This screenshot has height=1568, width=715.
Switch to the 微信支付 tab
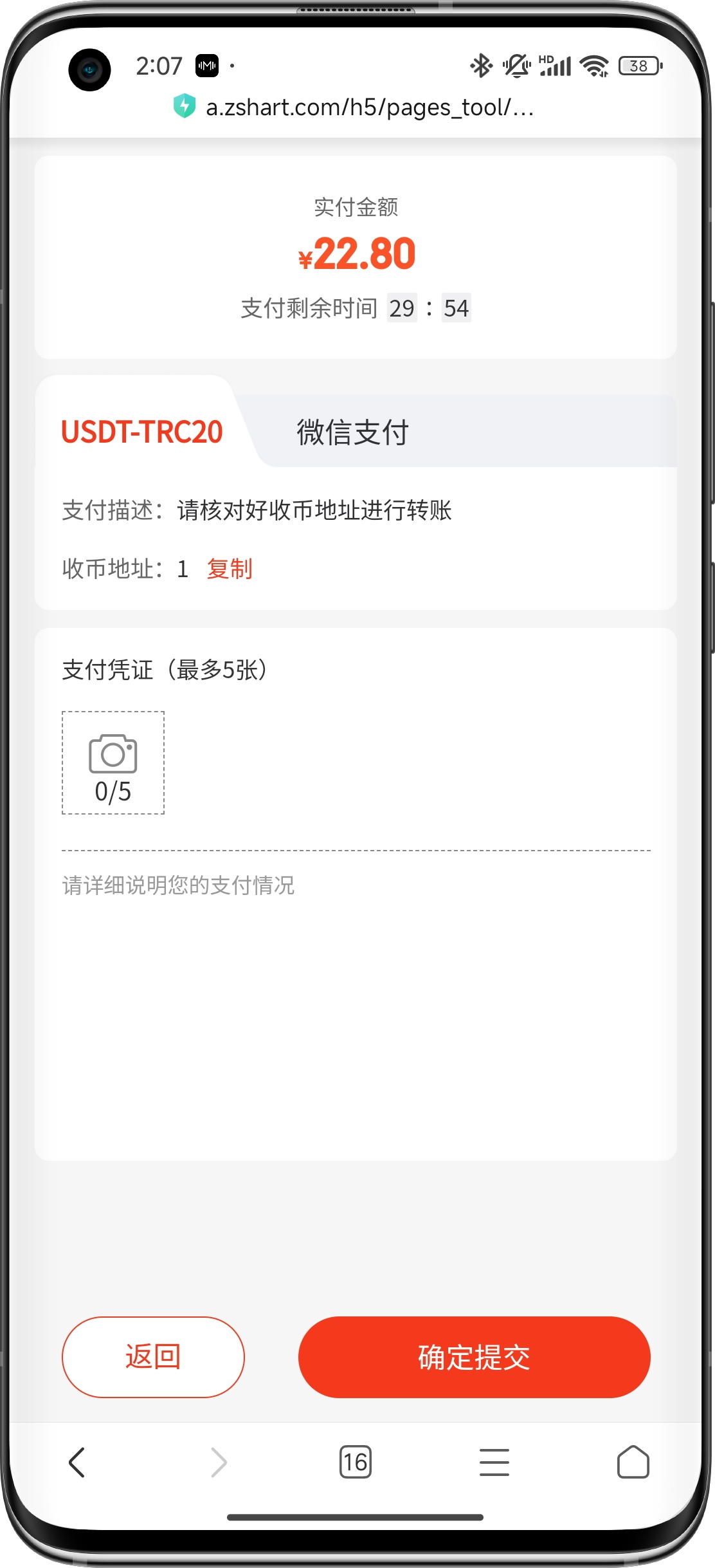(x=352, y=432)
